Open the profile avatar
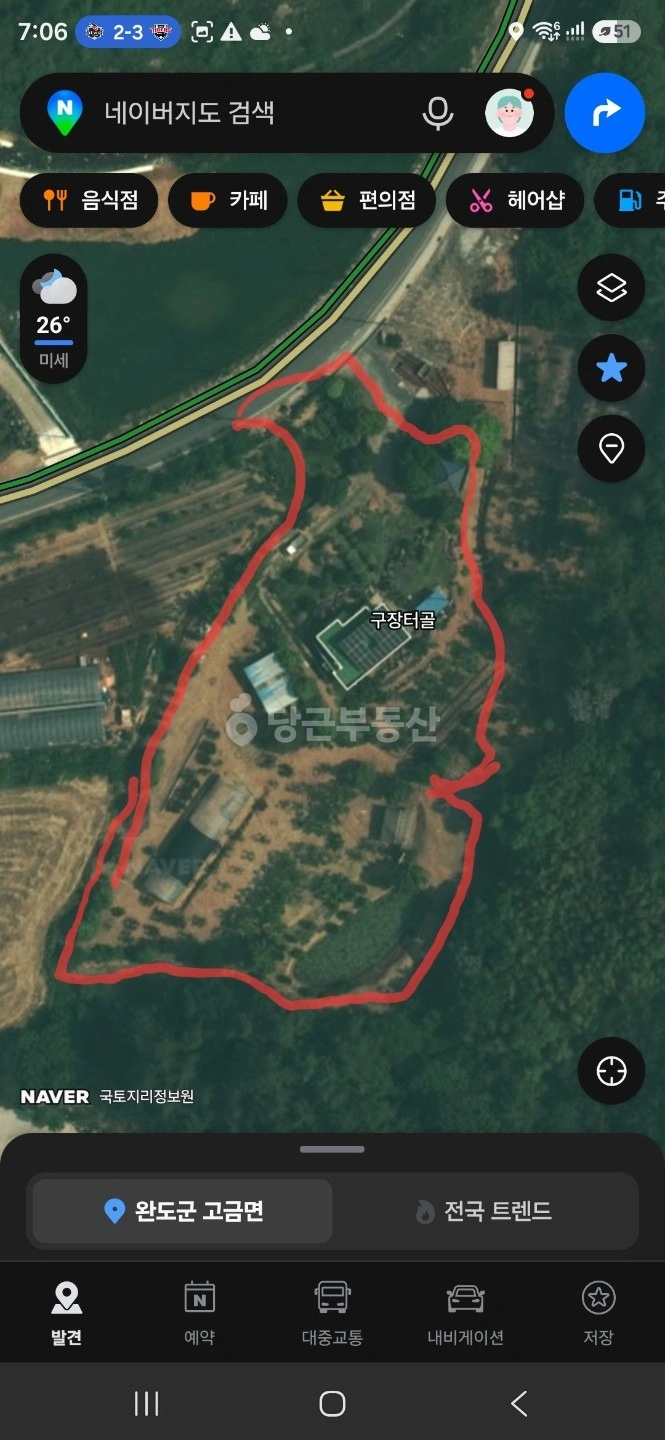 pyautogui.click(x=510, y=113)
